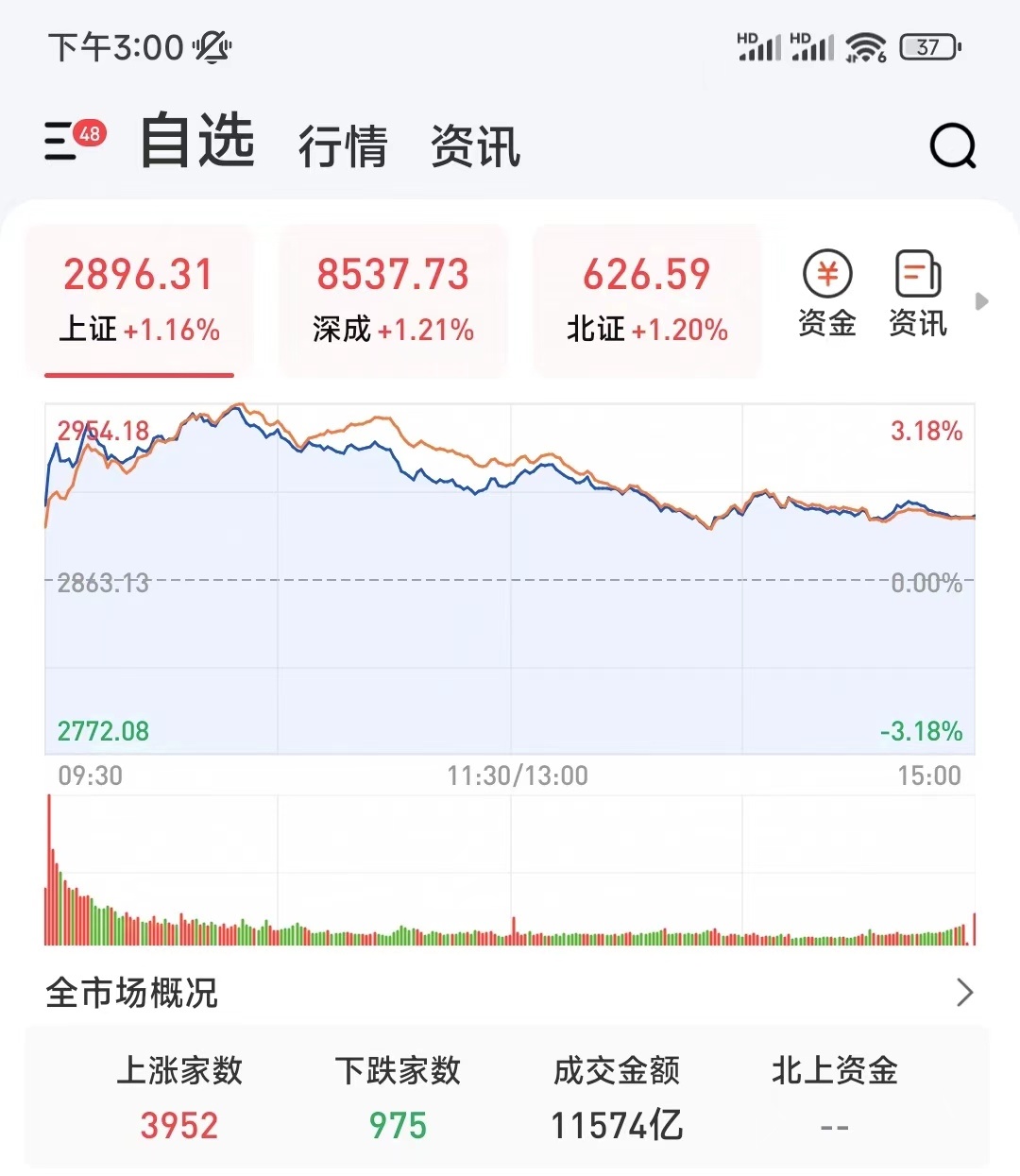This screenshot has height=1176, width=1020.
Task: Open the search magnifier icon
Action: 952,145
